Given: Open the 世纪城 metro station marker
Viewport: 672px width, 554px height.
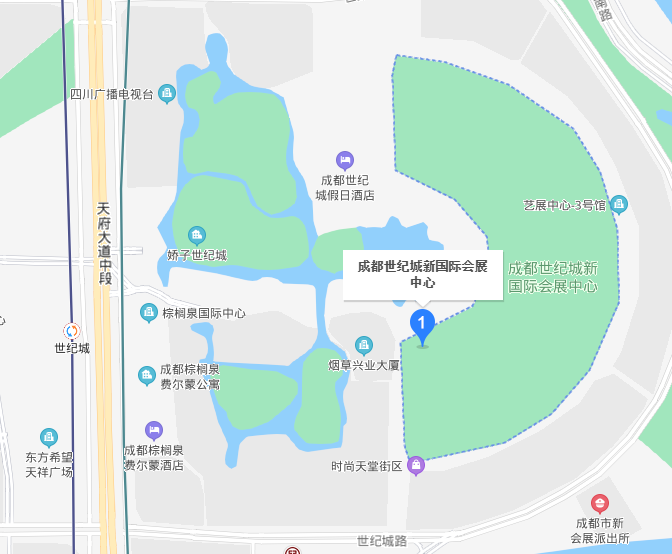Looking at the screenshot, I should [72, 330].
